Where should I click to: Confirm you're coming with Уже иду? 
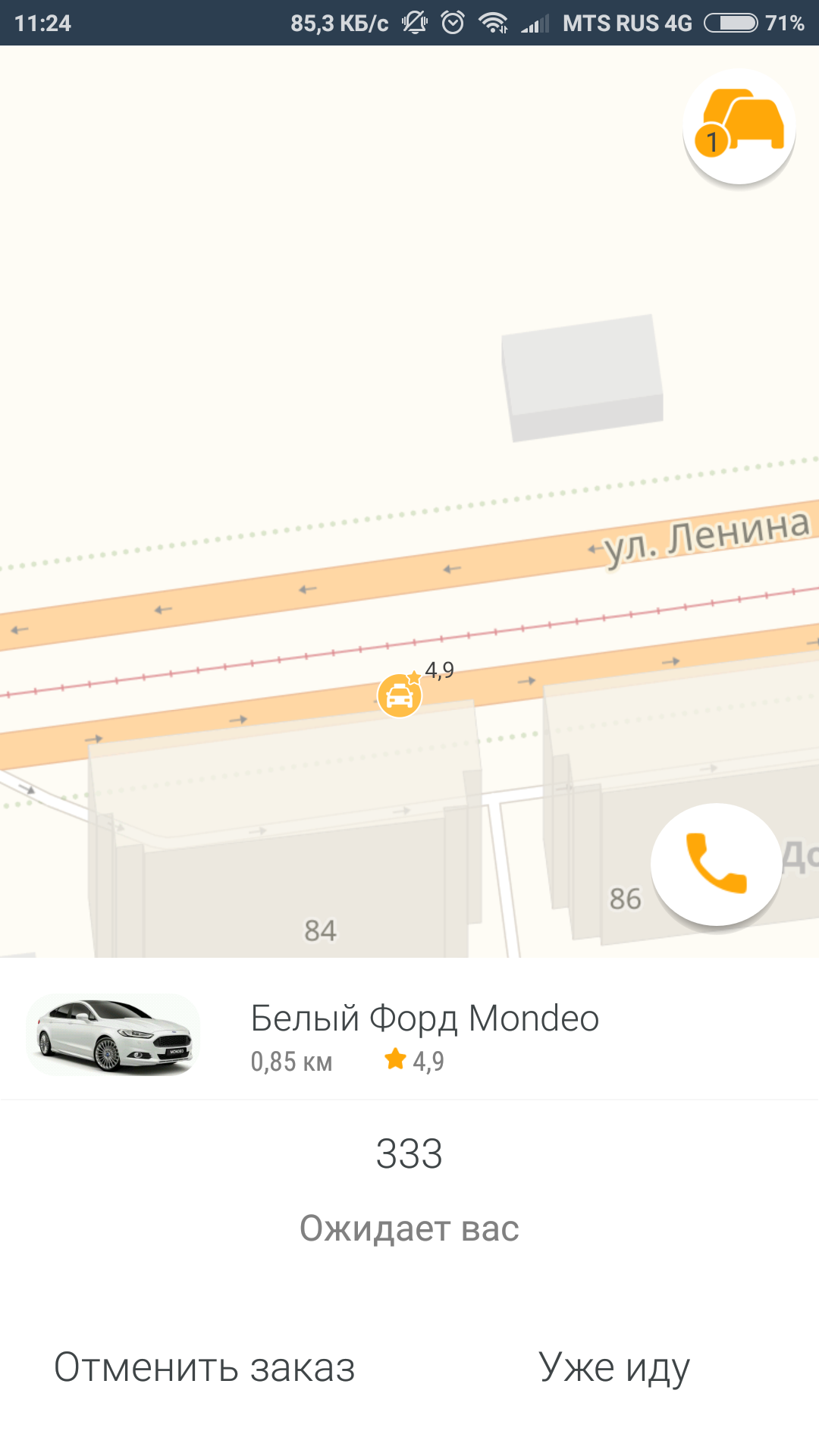click(x=613, y=1368)
